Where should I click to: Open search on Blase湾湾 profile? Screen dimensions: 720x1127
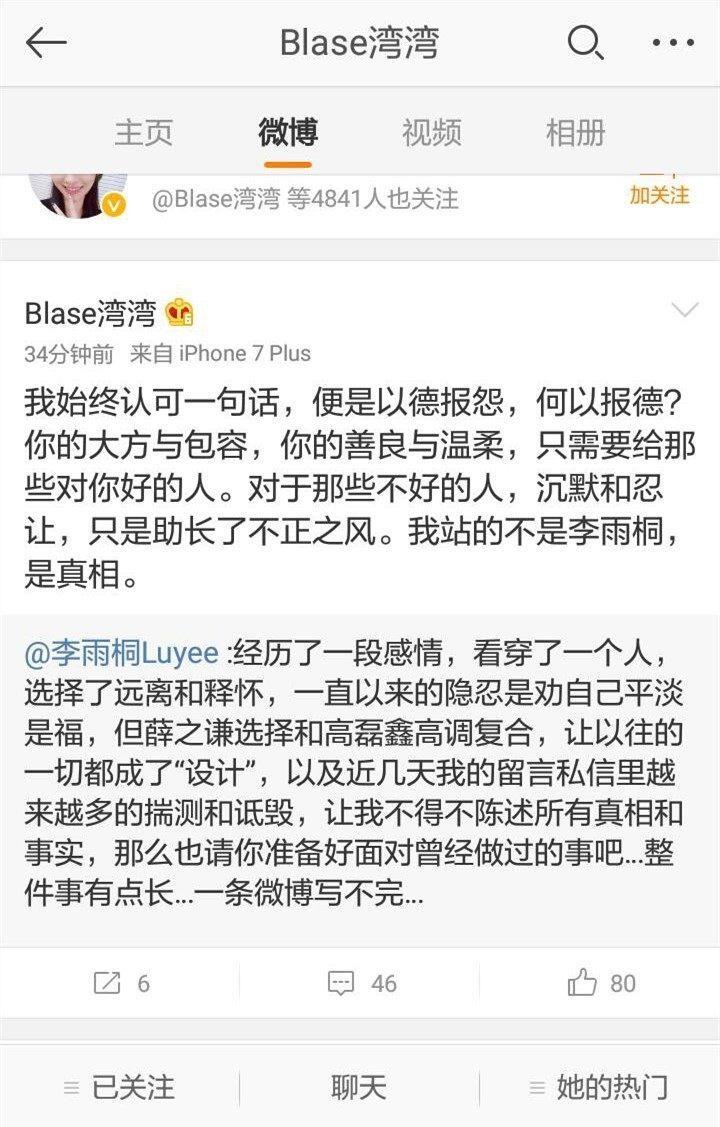click(x=585, y=43)
